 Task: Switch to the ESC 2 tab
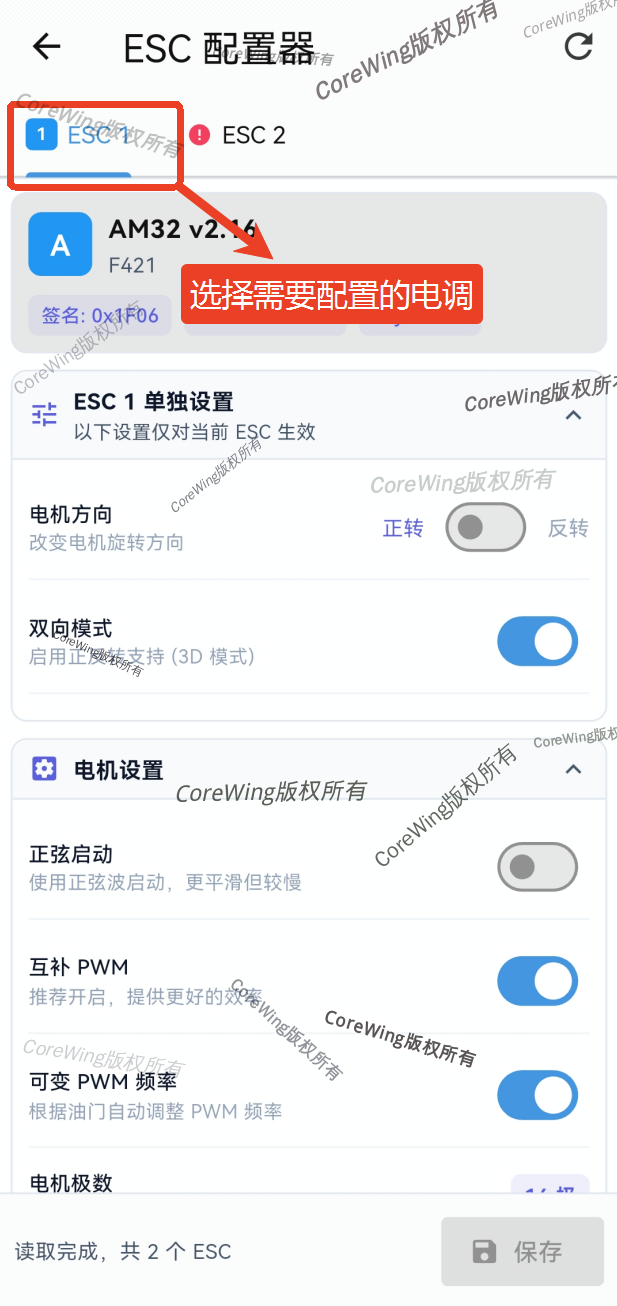[x=238, y=136]
